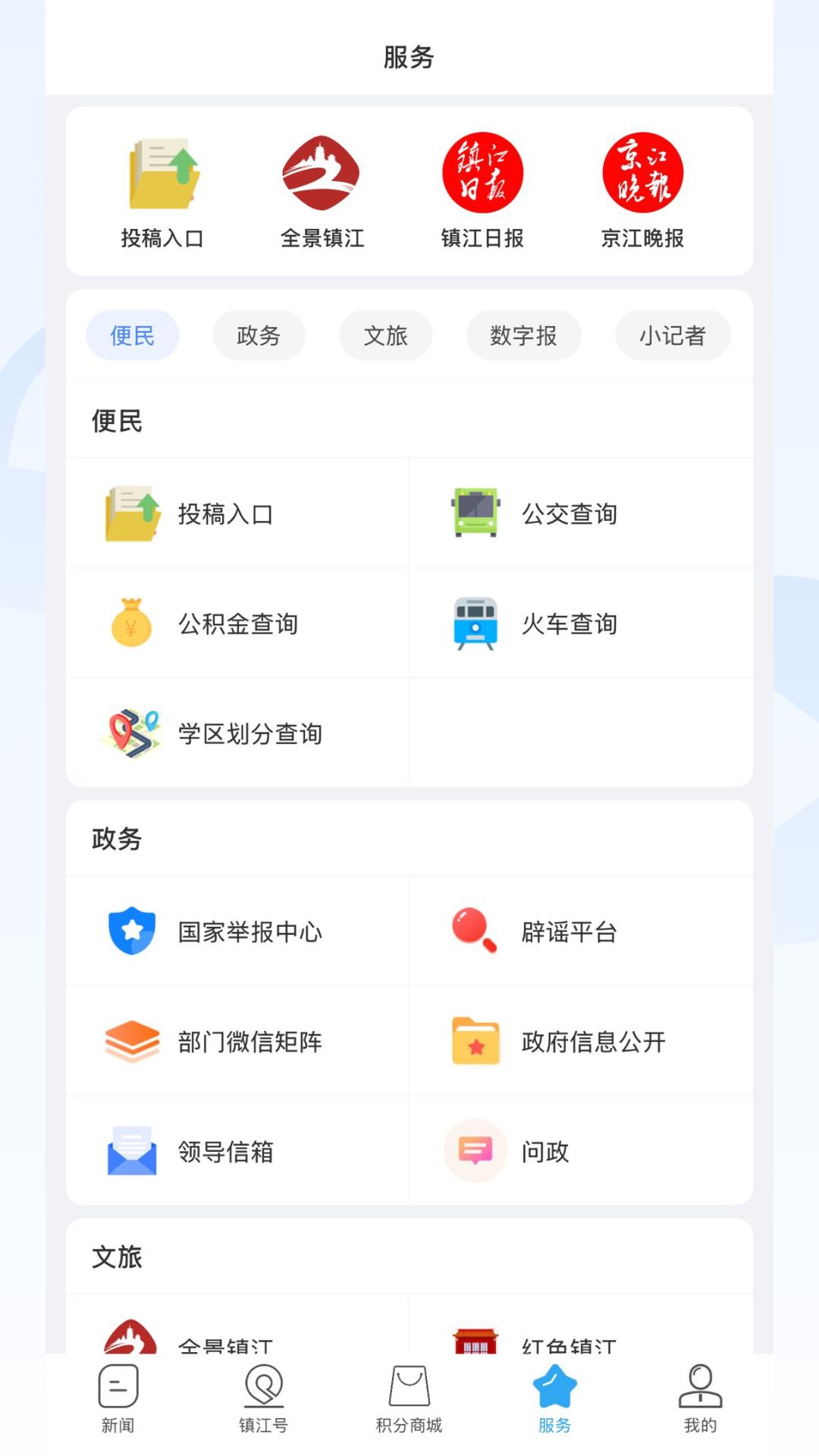Select the 政务 category chip
This screenshot has height=1456, width=819.
coord(259,335)
